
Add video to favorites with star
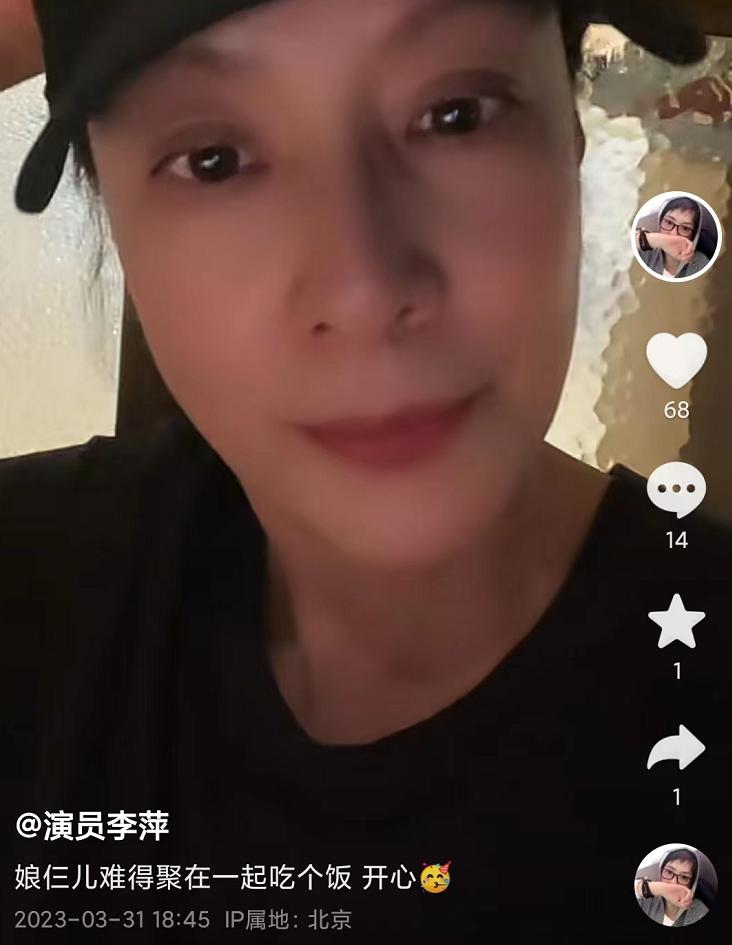676,622
